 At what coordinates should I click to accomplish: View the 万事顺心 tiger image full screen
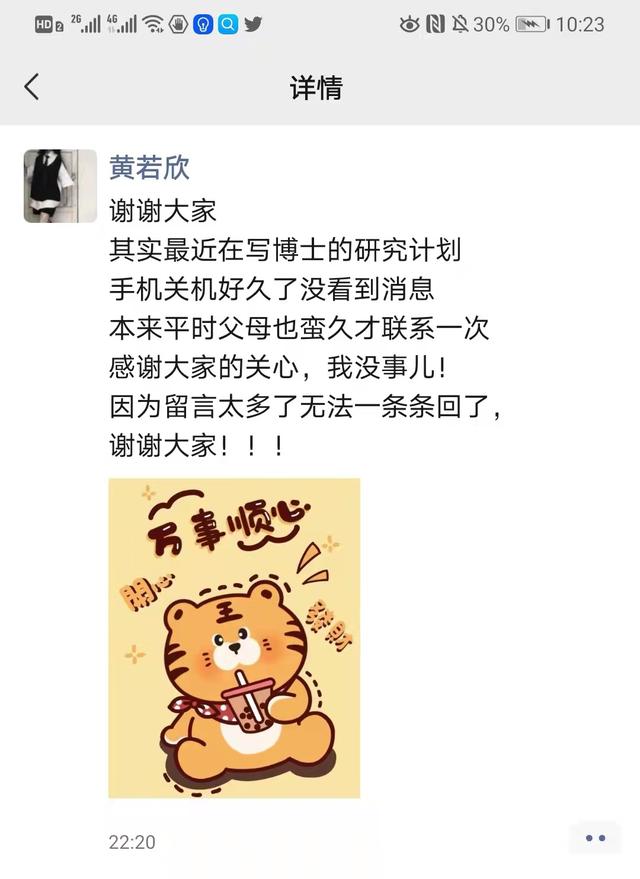[234, 637]
